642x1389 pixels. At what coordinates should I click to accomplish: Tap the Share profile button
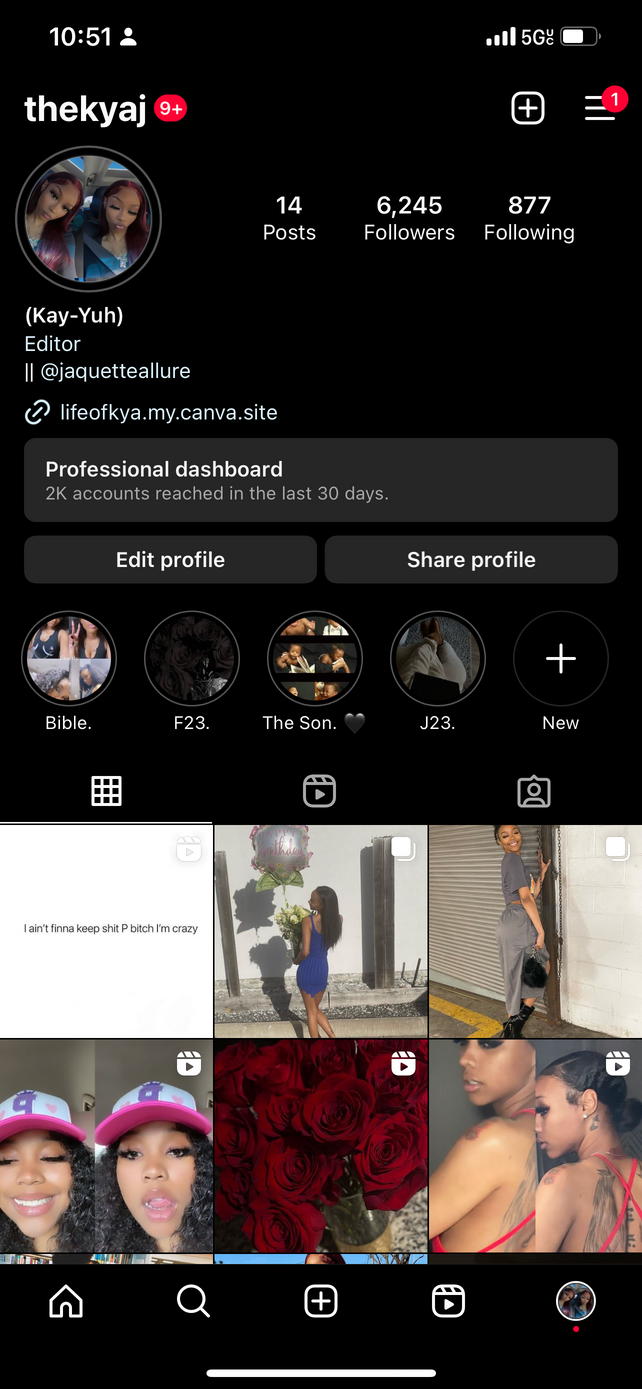[471, 560]
